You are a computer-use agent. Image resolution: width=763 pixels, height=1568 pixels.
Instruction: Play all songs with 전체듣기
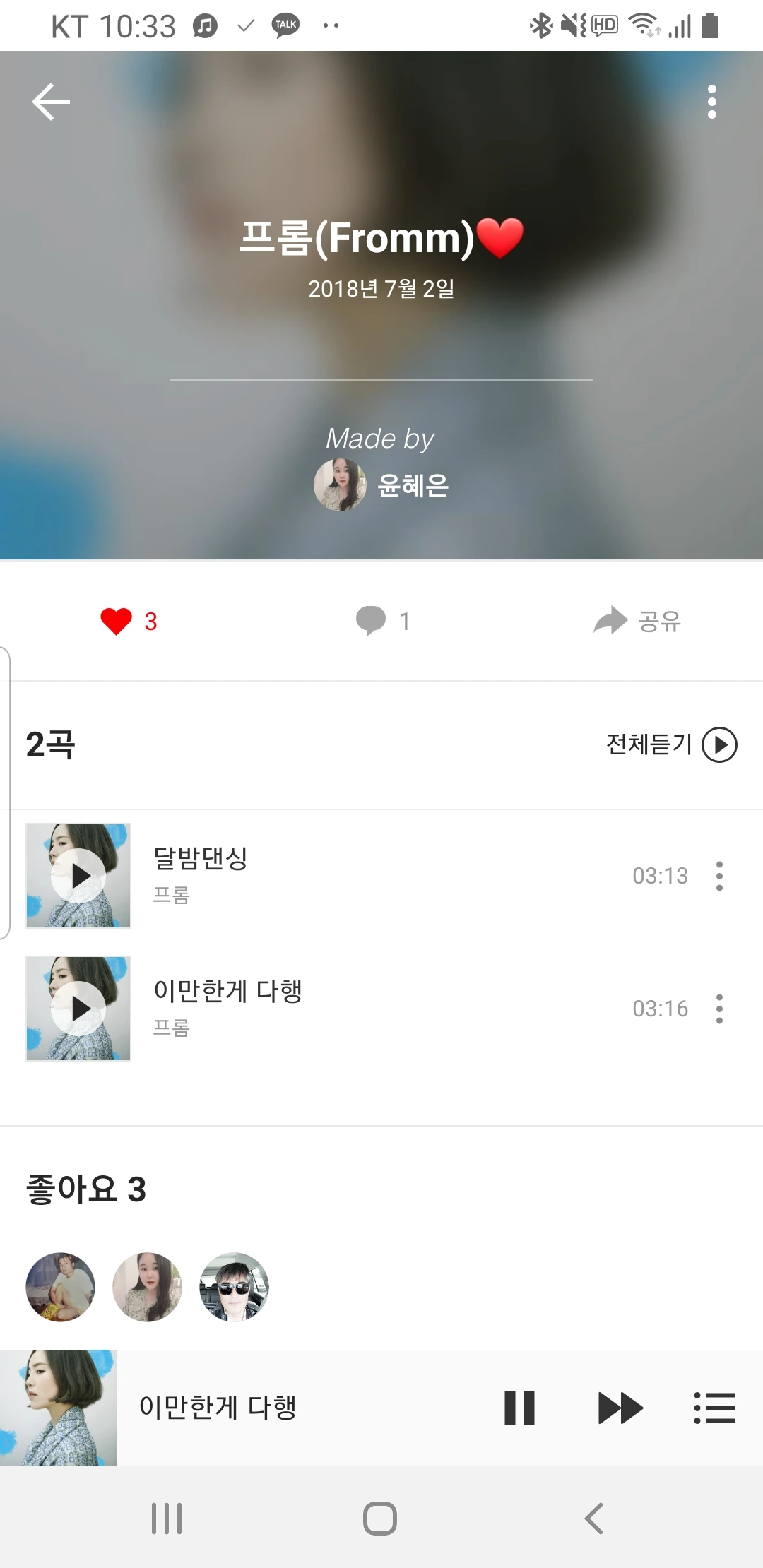coord(671,744)
